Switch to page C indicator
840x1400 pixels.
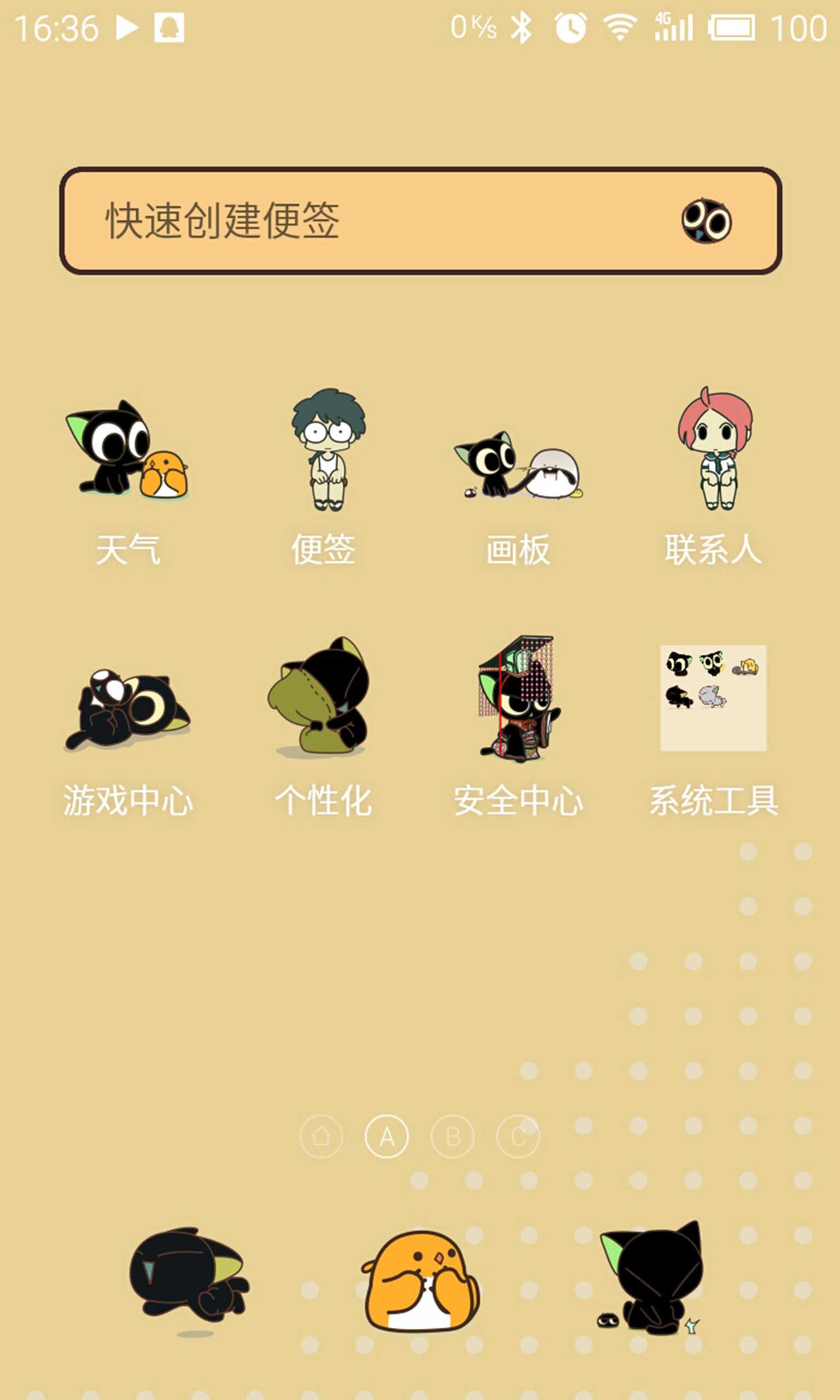click(x=518, y=1136)
